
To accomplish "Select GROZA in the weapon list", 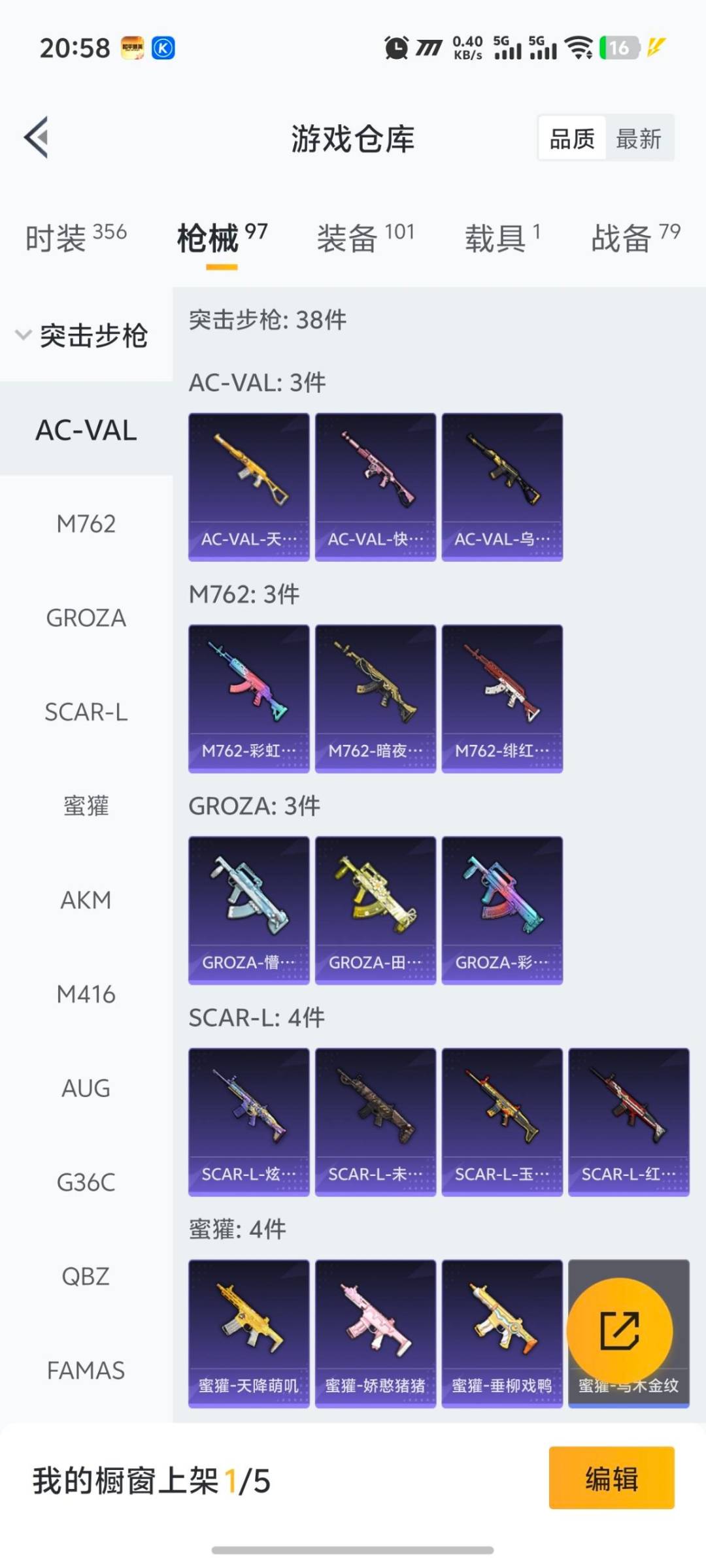I will 86,618.
